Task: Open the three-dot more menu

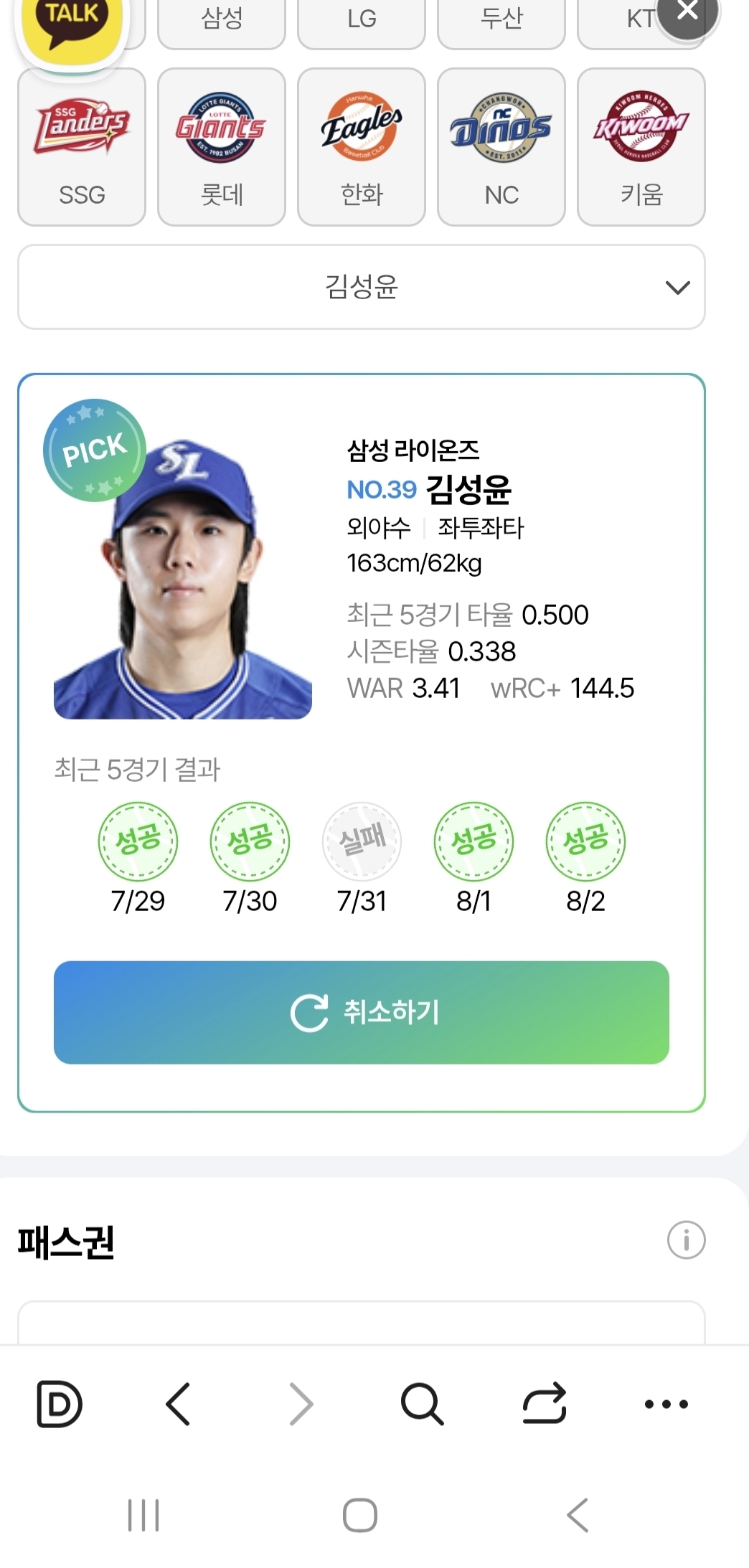Action: point(666,1403)
